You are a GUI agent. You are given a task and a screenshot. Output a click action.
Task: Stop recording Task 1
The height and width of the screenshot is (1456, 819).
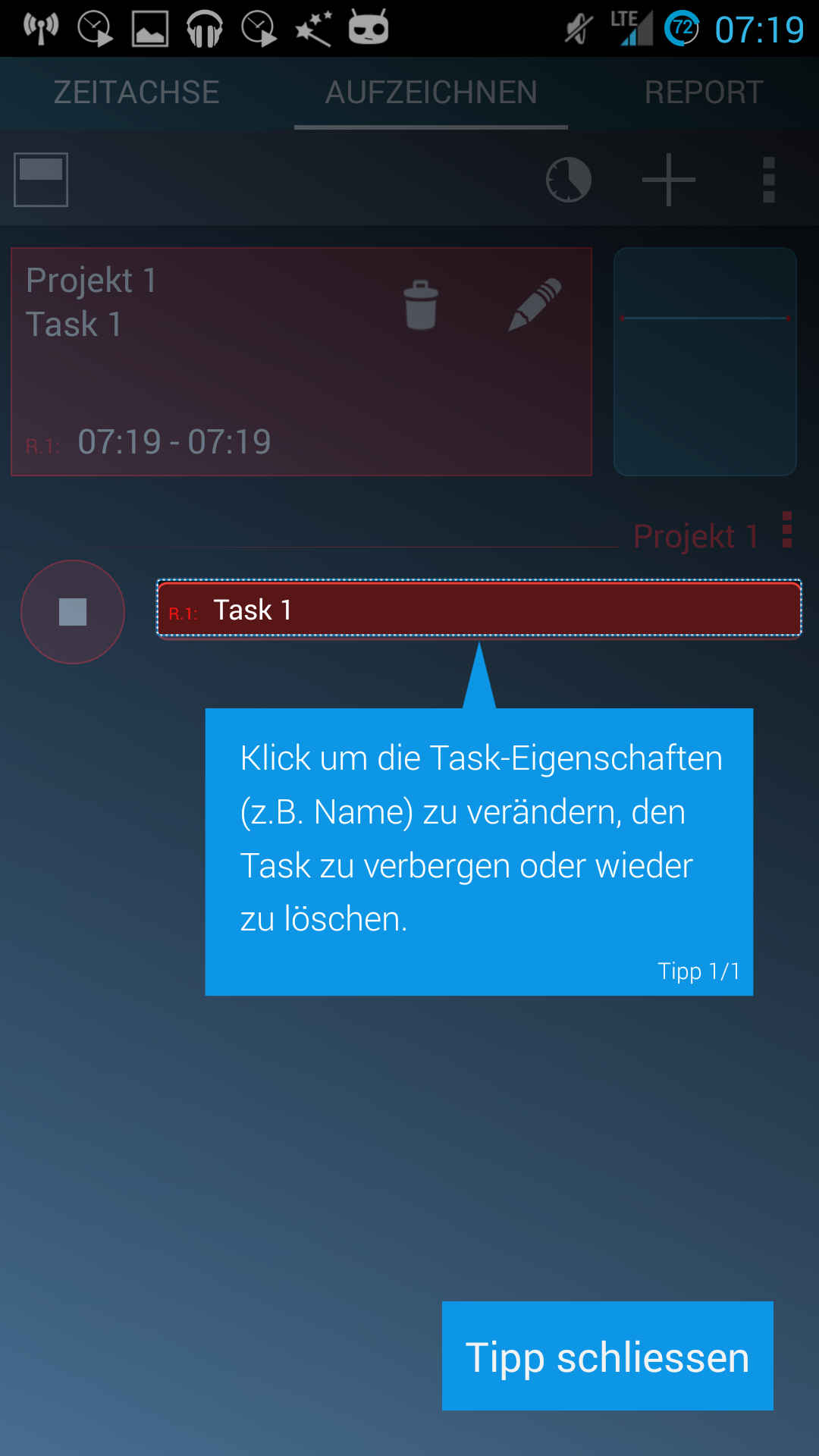73,612
